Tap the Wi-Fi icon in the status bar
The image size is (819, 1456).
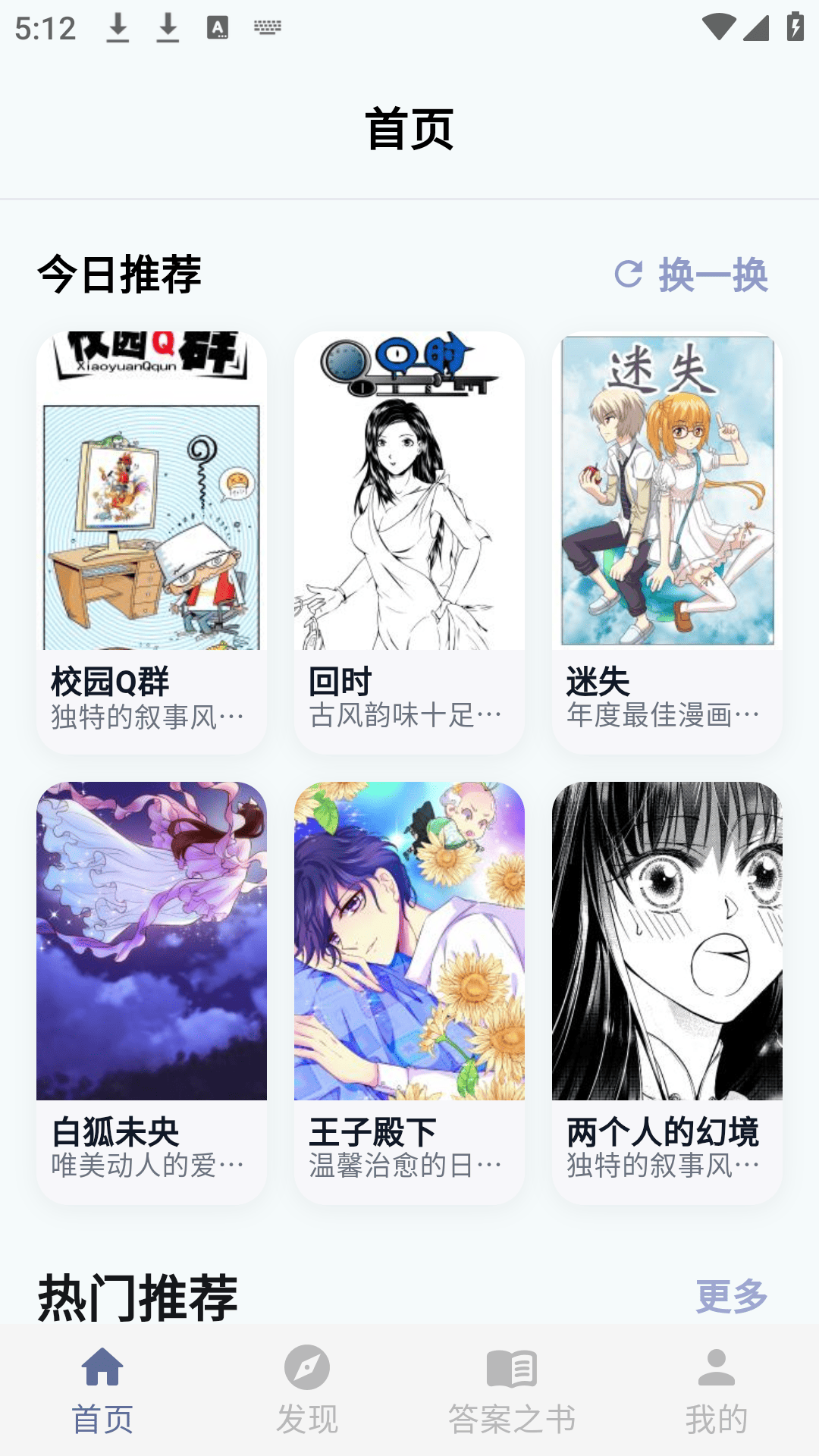719,25
